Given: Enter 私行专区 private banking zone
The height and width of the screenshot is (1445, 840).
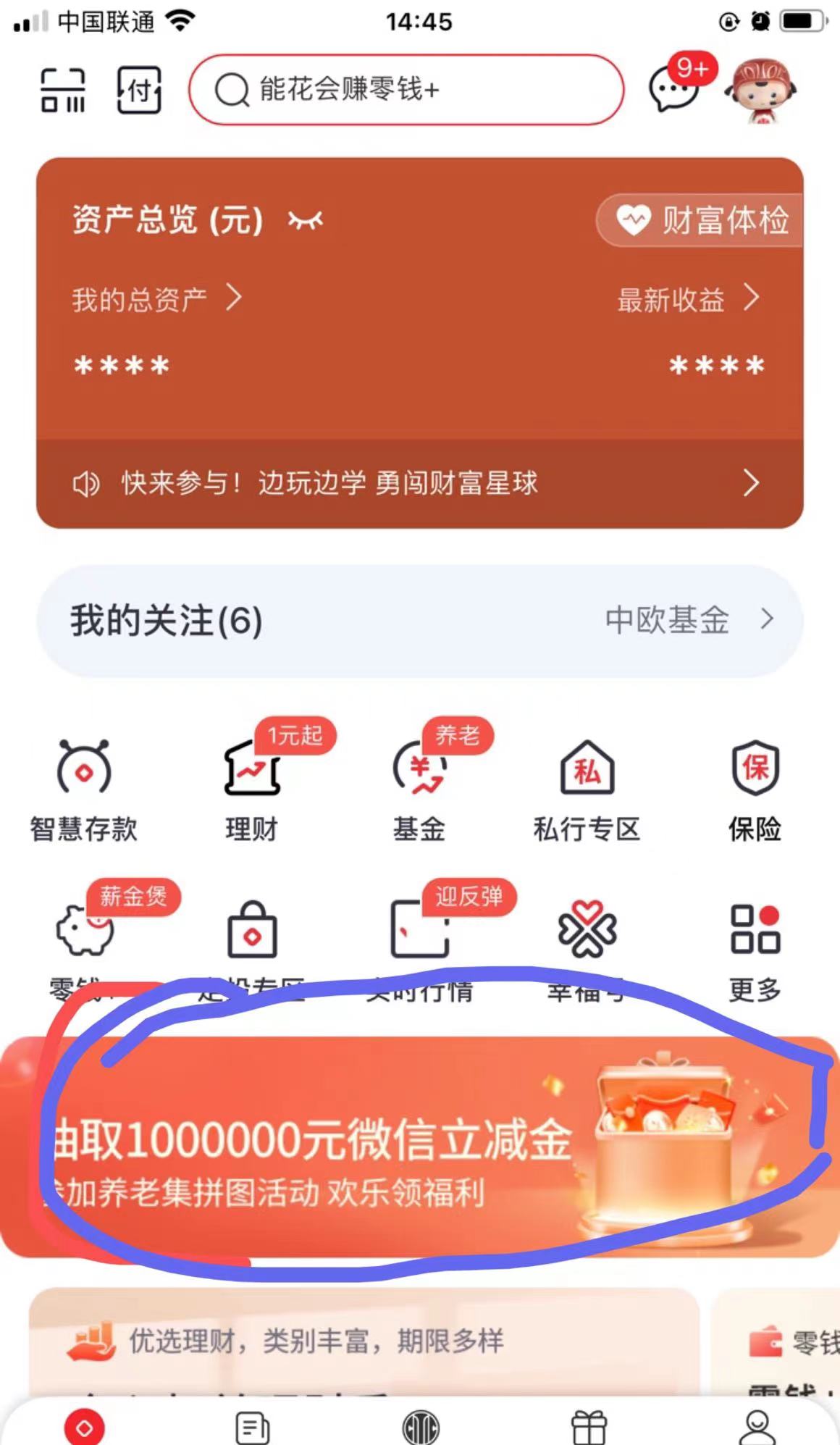Looking at the screenshot, I should tap(587, 791).
